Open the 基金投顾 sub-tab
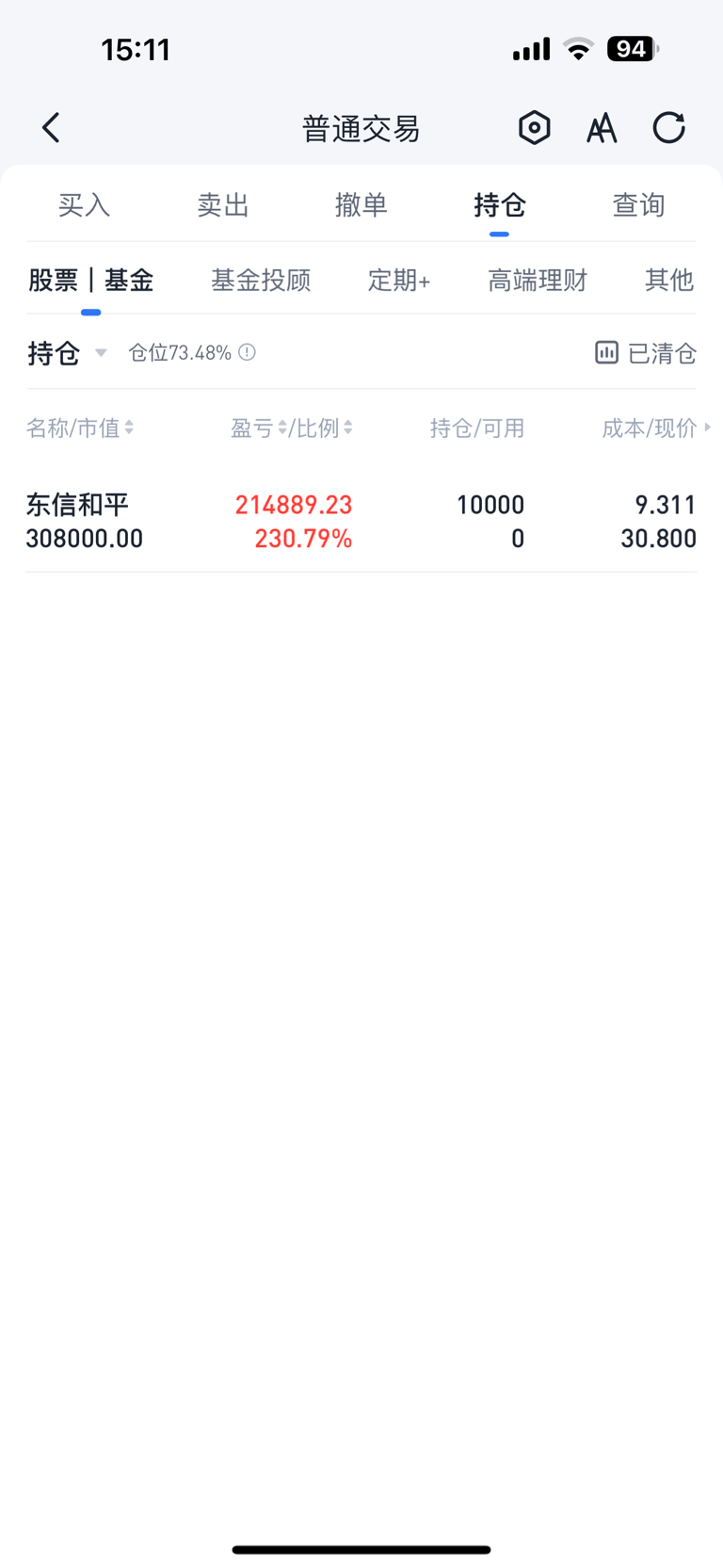Image resolution: width=723 pixels, height=1568 pixels. [261, 281]
